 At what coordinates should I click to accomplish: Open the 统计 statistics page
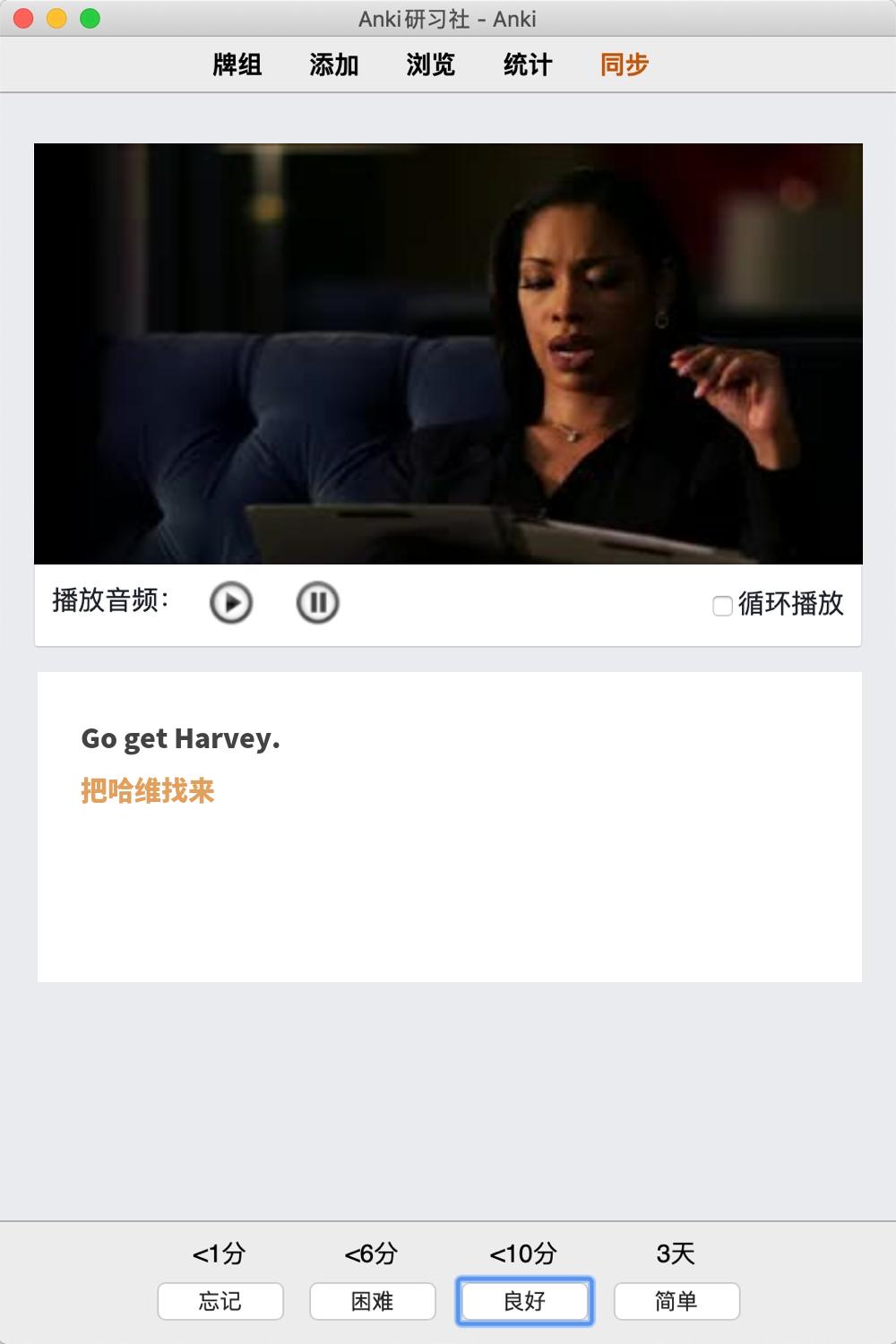pyautogui.click(x=528, y=65)
